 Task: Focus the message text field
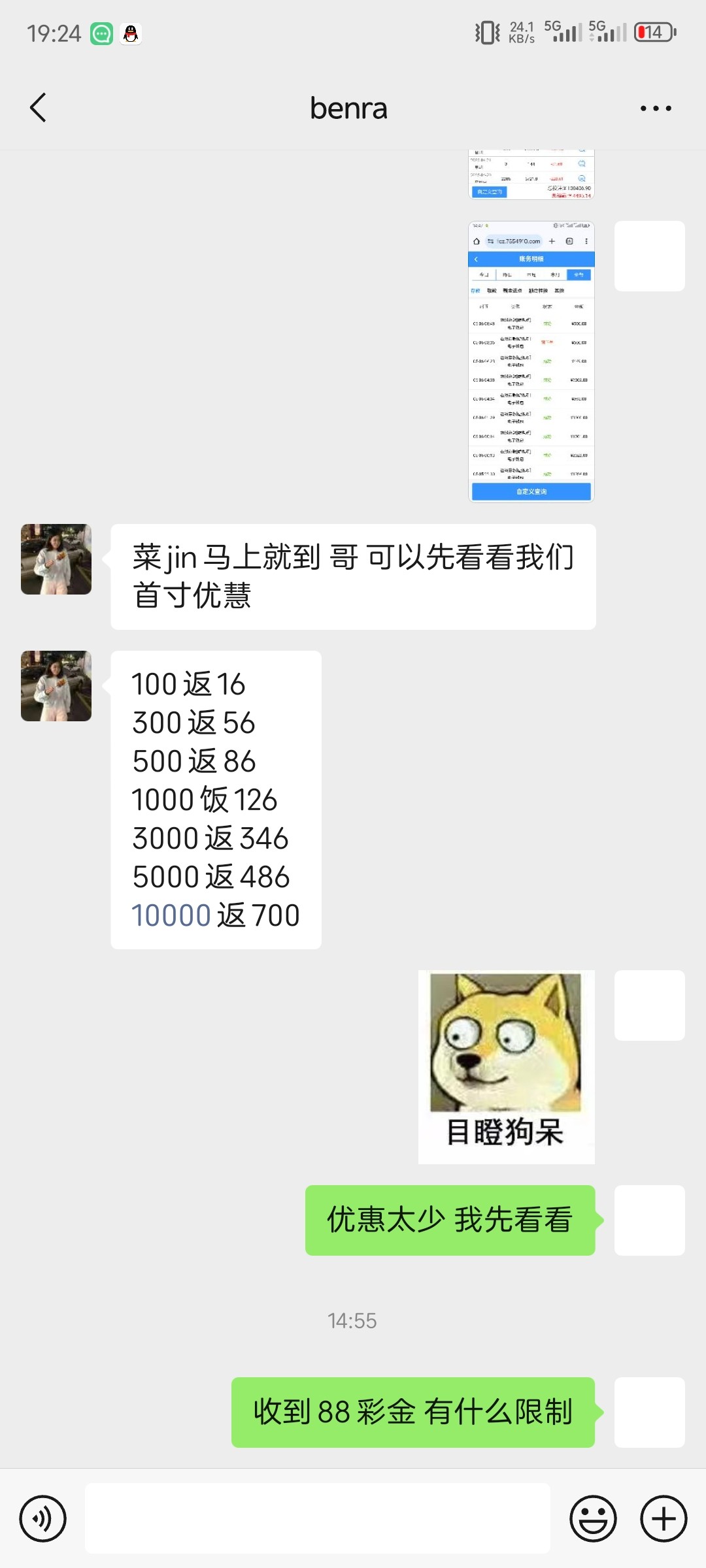[x=317, y=1518]
